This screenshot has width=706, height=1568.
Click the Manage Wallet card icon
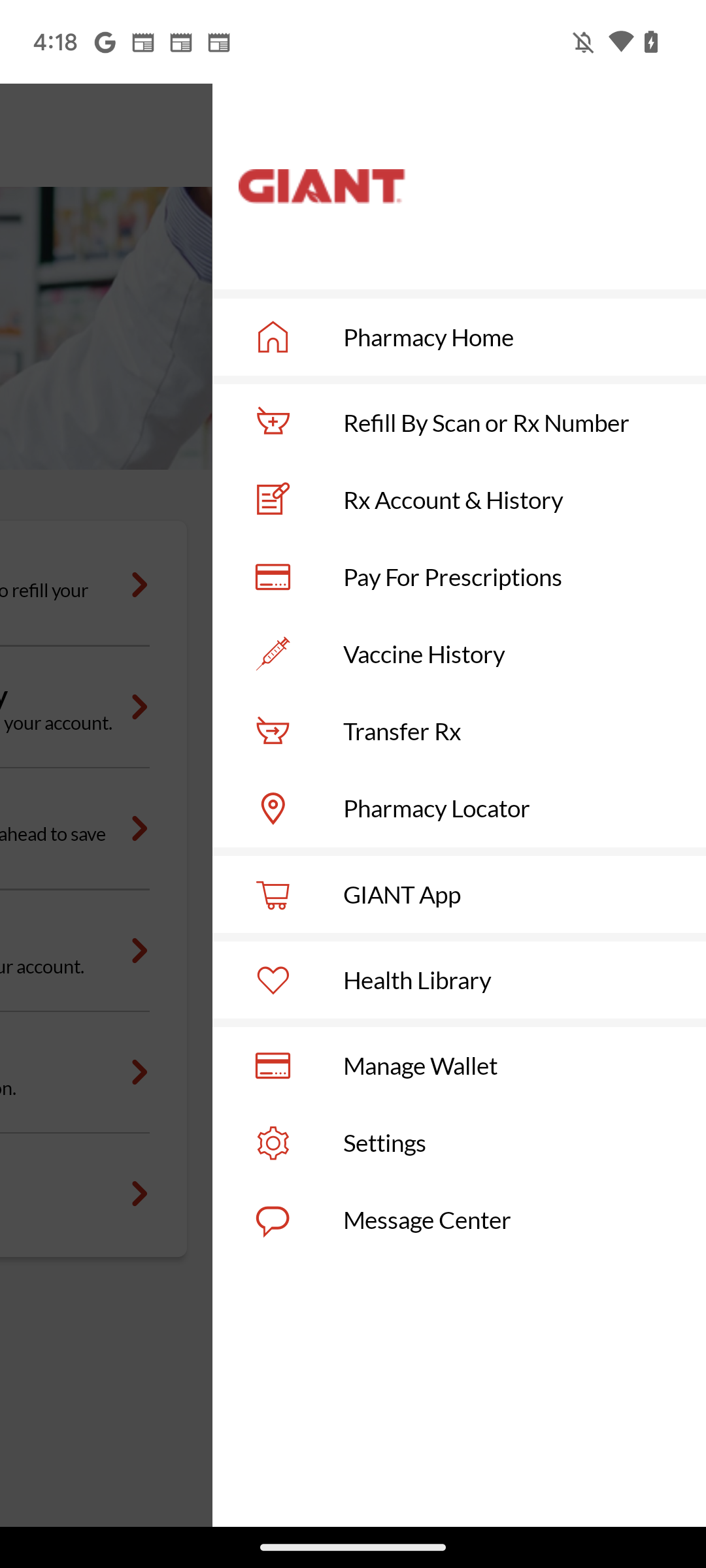tap(273, 1065)
